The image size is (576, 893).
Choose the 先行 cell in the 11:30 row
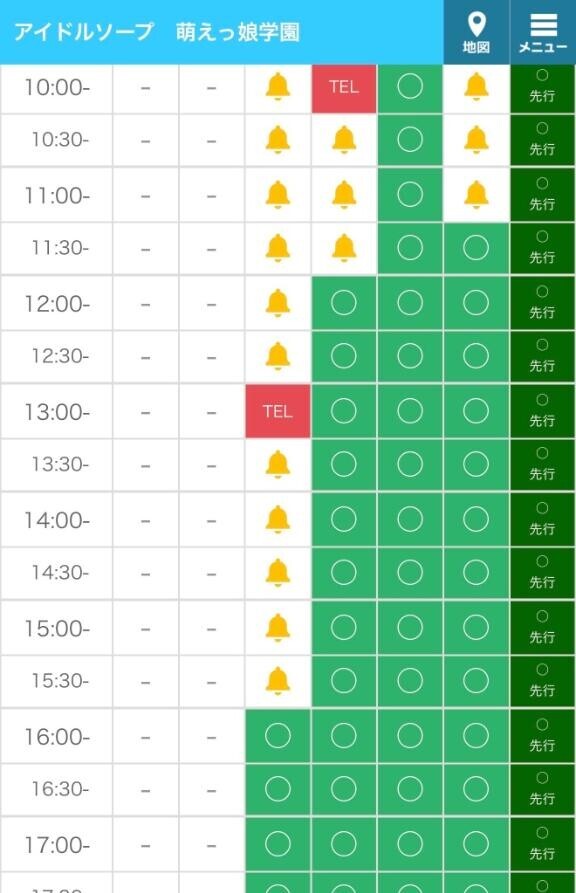(x=542, y=248)
